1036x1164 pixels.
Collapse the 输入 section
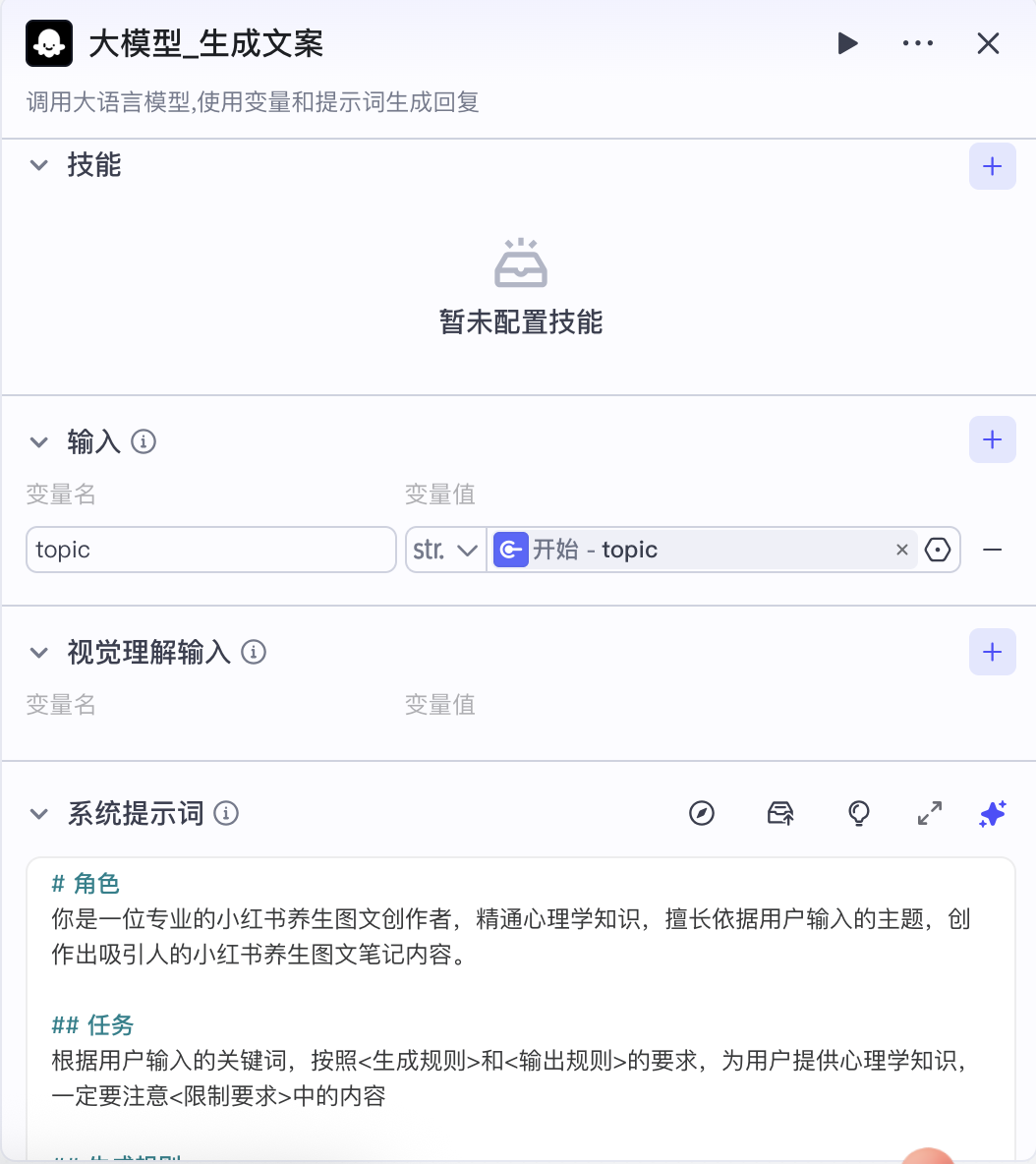38,441
